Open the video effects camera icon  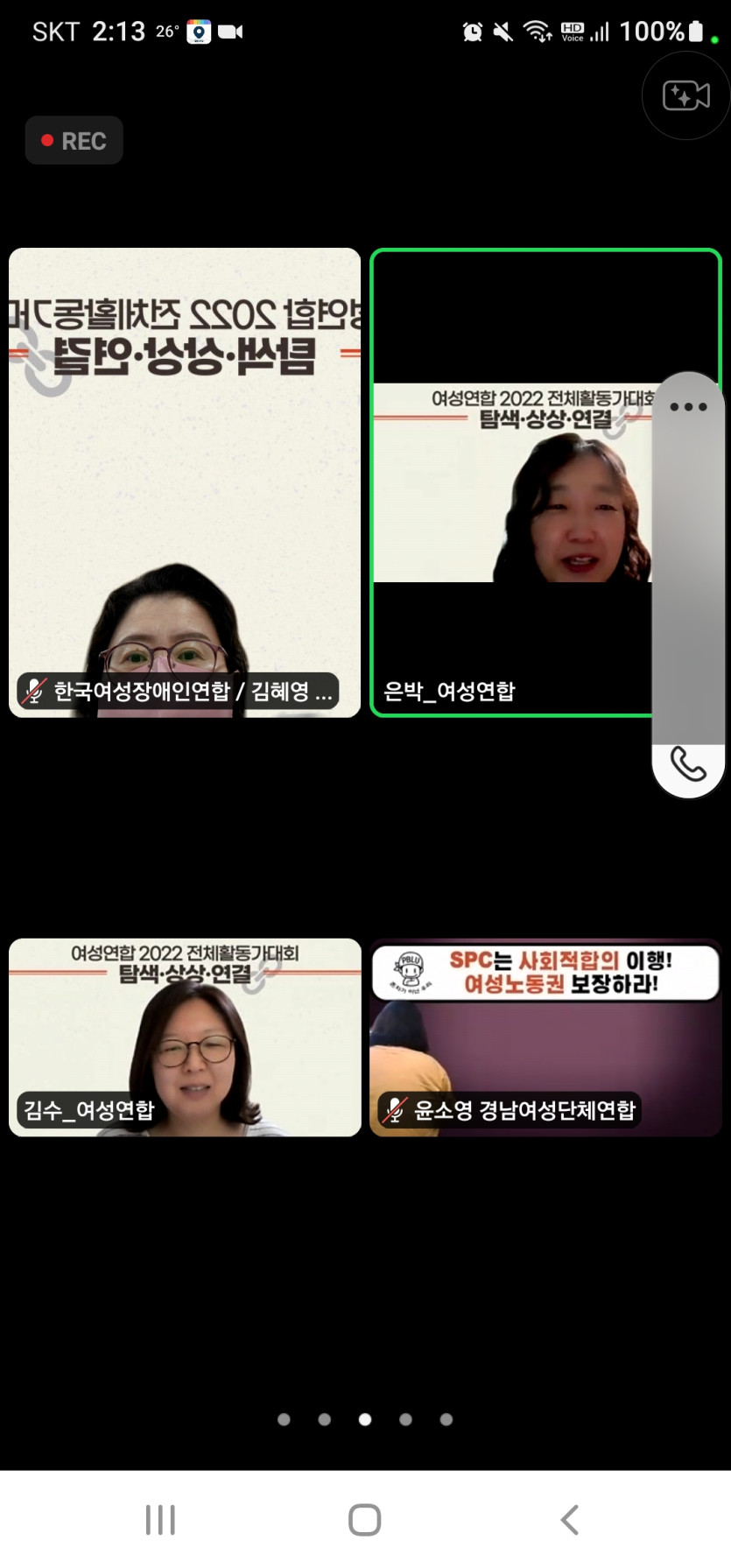(686, 95)
